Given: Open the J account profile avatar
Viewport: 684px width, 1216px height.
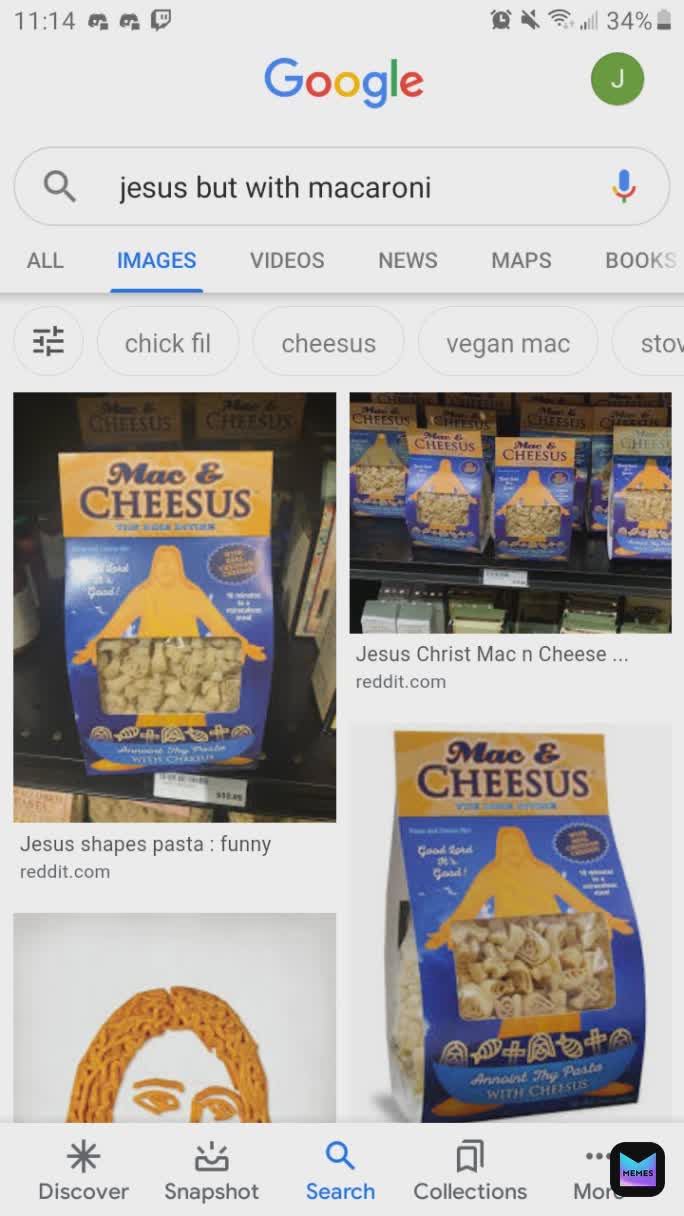Looking at the screenshot, I should pos(617,80).
